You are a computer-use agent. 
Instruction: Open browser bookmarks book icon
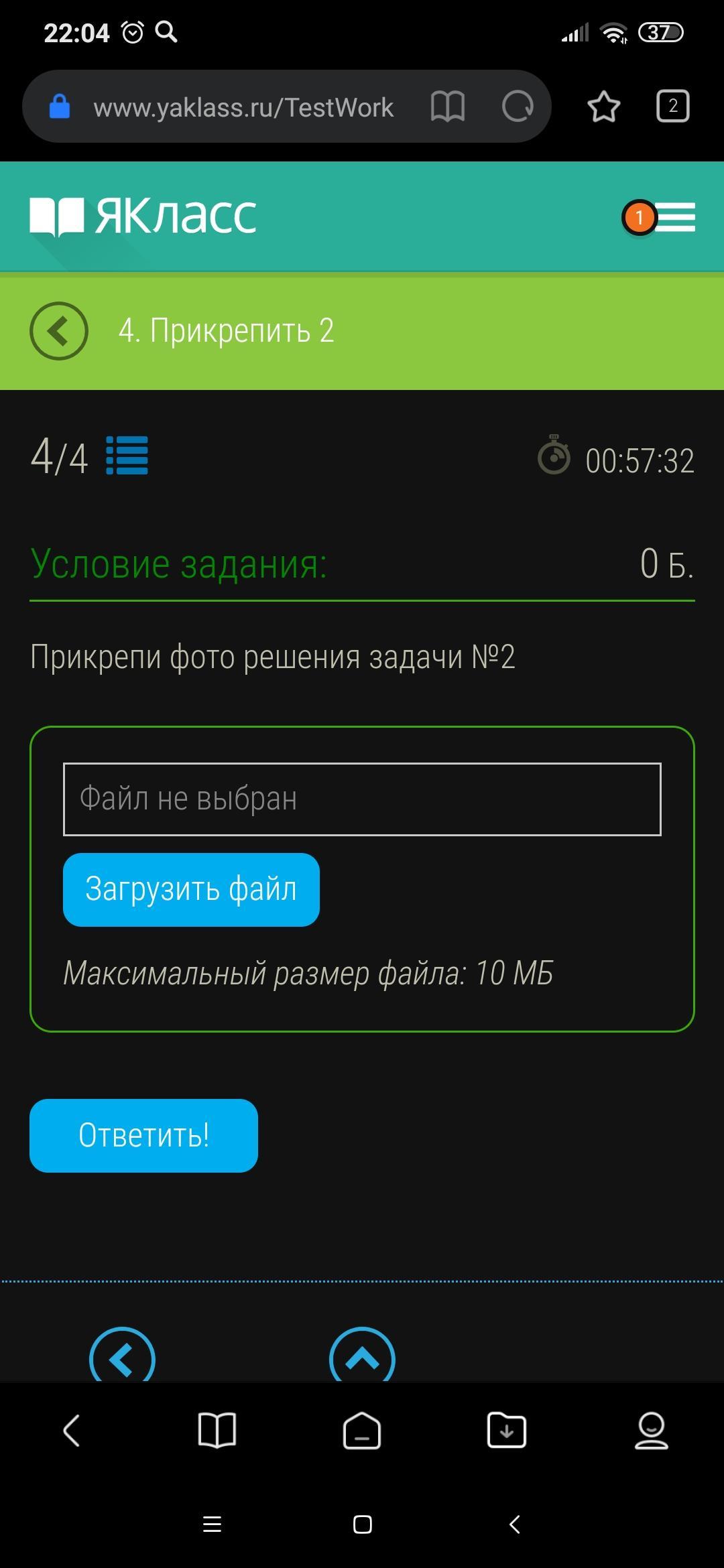pyautogui.click(x=217, y=1431)
